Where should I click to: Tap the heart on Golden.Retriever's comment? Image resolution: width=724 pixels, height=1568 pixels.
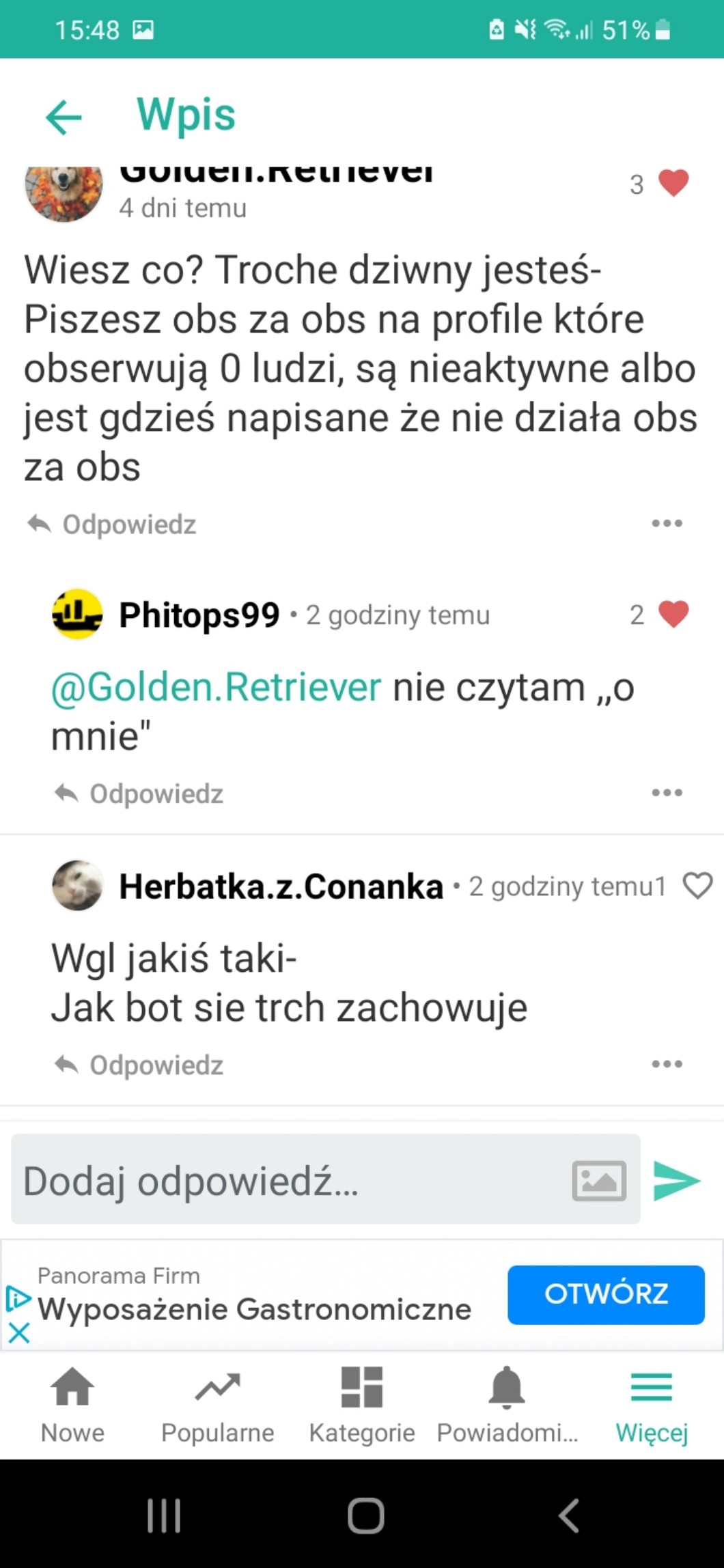coord(673,183)
